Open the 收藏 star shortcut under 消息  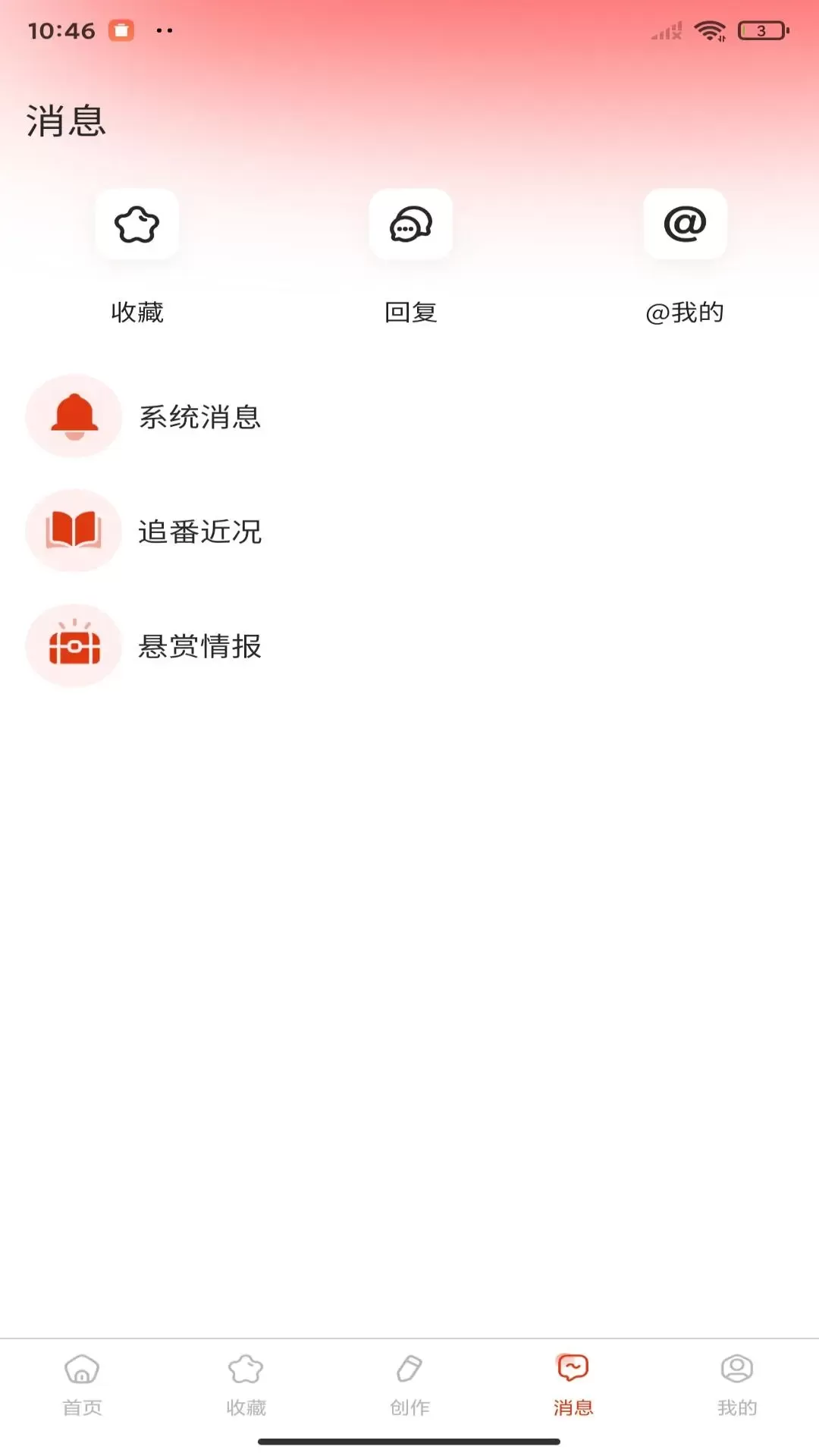point(136,224)
